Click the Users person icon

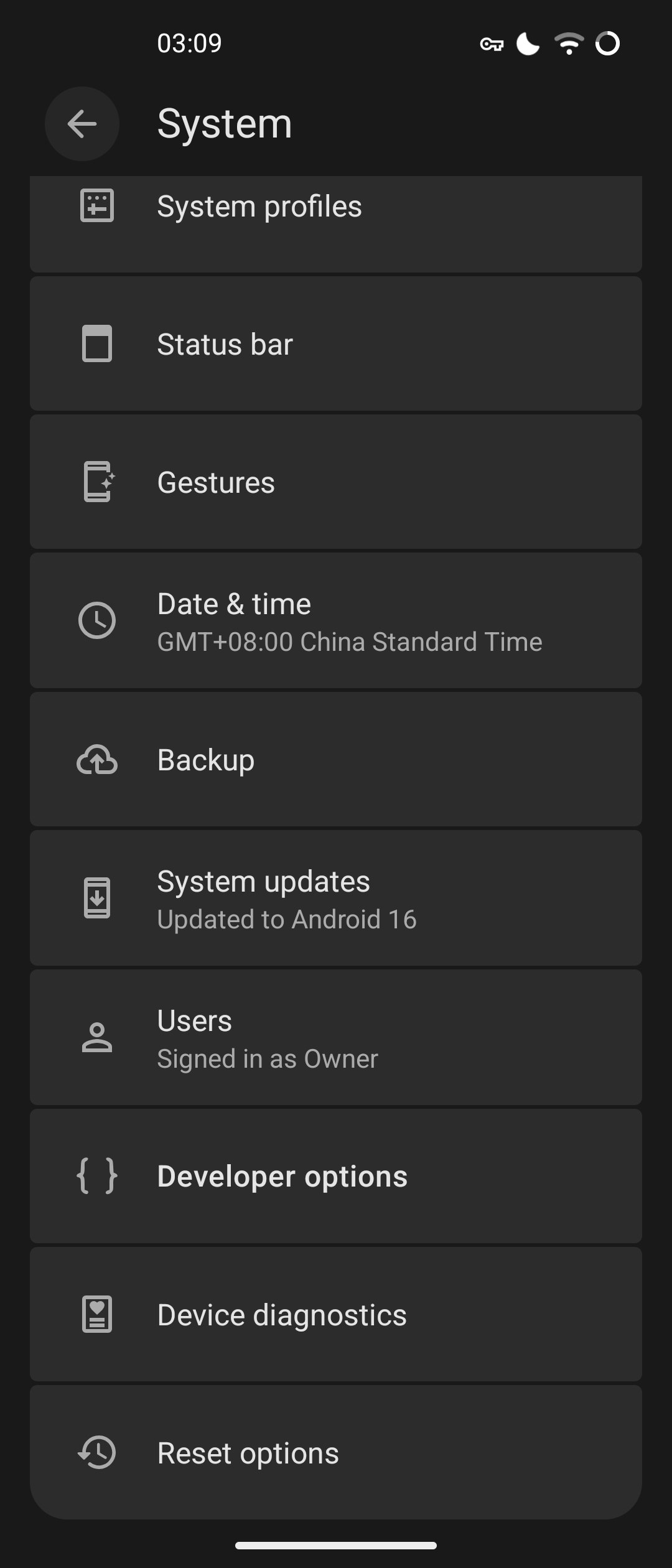tap(97, 1035)
